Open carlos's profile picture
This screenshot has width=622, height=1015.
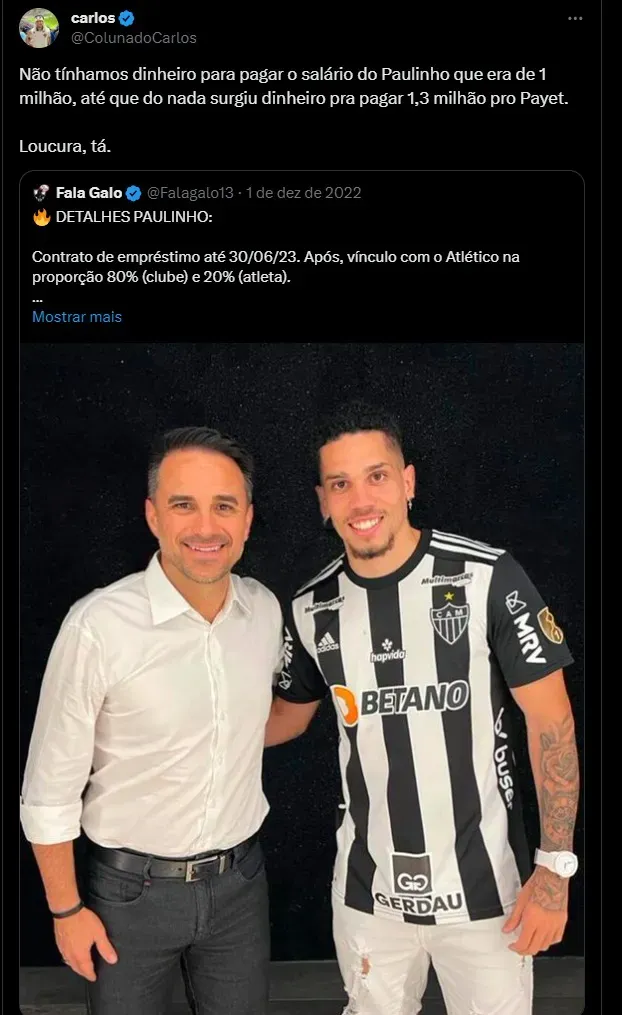39,28
